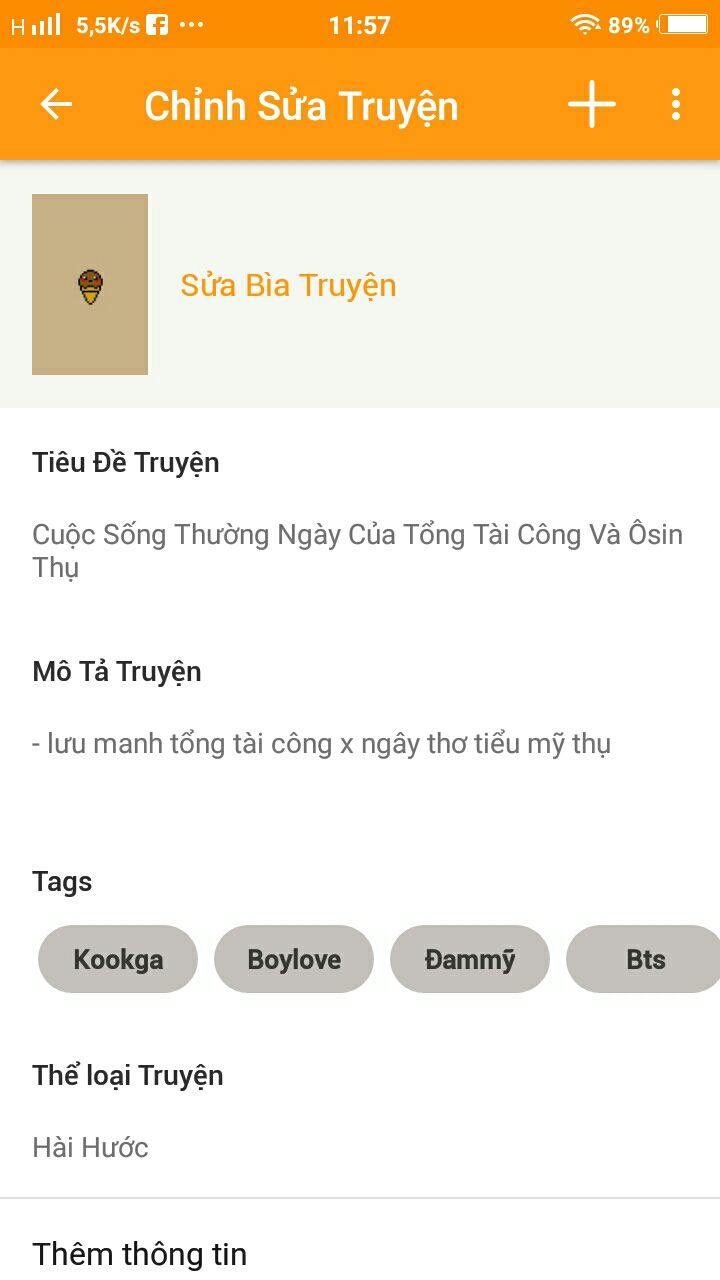Open the three-dot overflow menu
Image resolution: width=720 pixels, height=1280 pixels.
676,105
